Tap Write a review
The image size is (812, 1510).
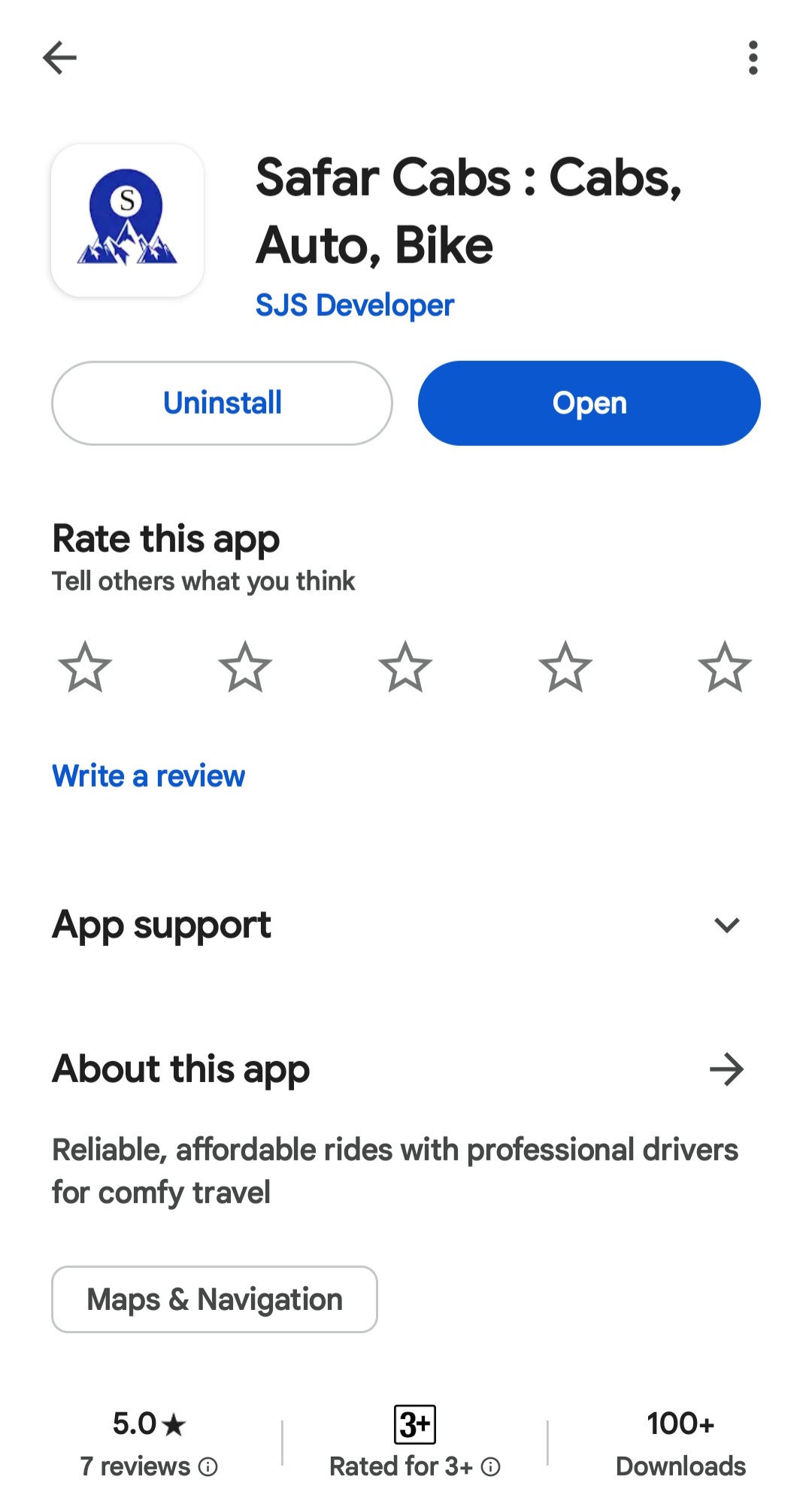tap(148, 776)
